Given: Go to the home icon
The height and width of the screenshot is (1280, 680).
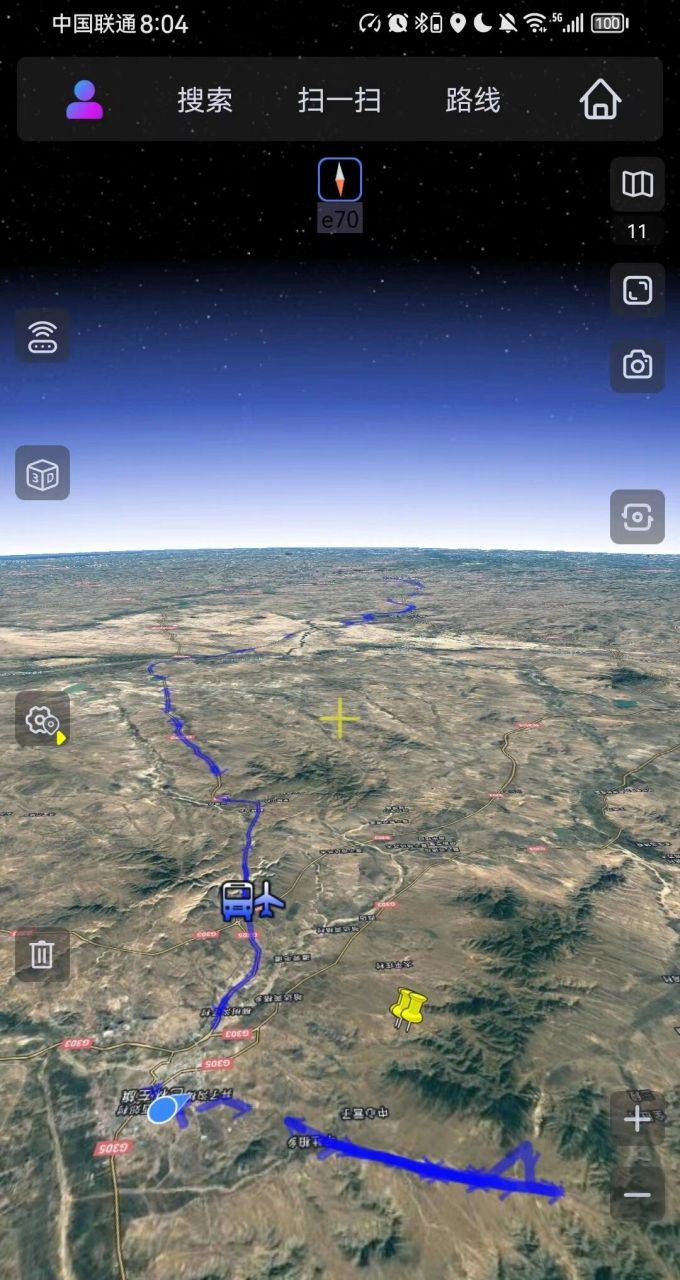Looking at the screenshot, I should pyautogui.click(x=600, y=99).
